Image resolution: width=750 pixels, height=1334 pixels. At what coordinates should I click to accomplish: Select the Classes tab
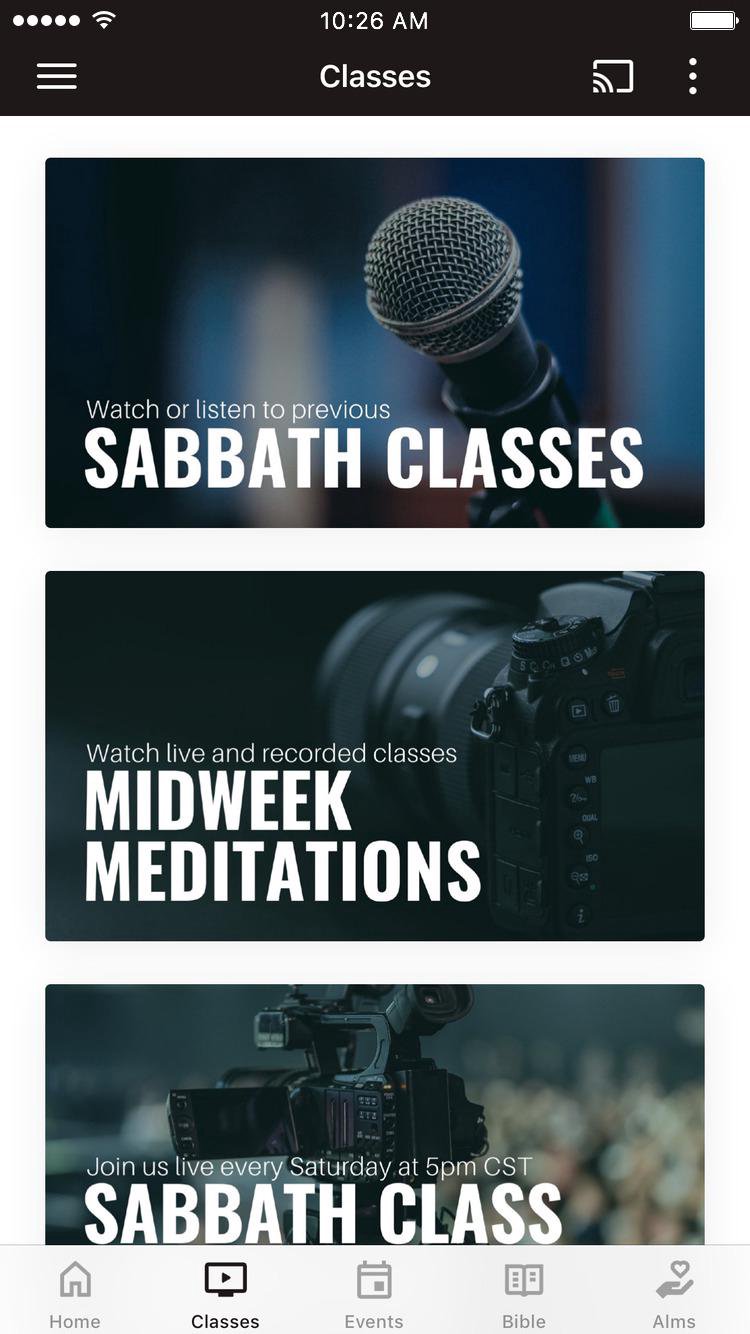coord(225,1293)
